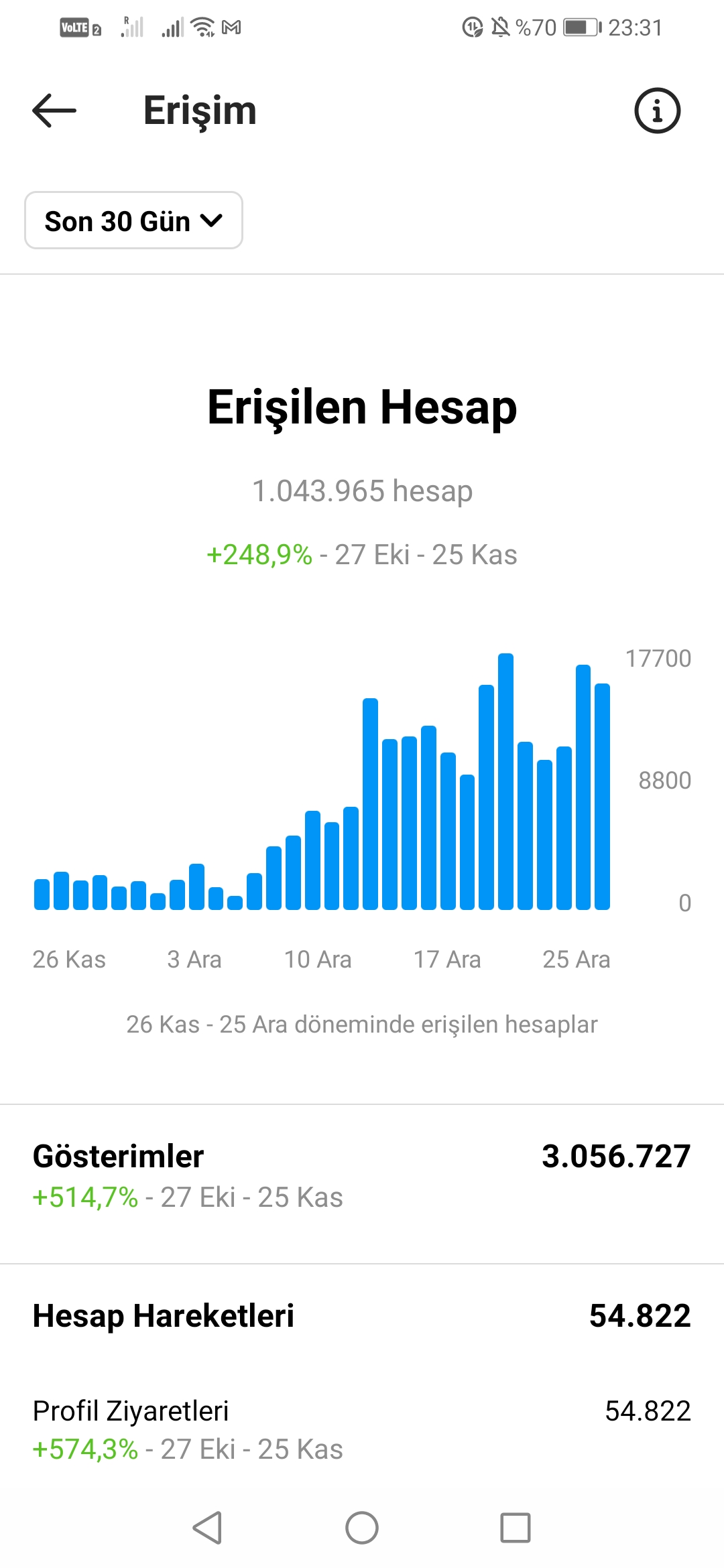Open the info icon on Erişim page
The height and width of the screenshot is (1568, 724).
tap(657, 111)
